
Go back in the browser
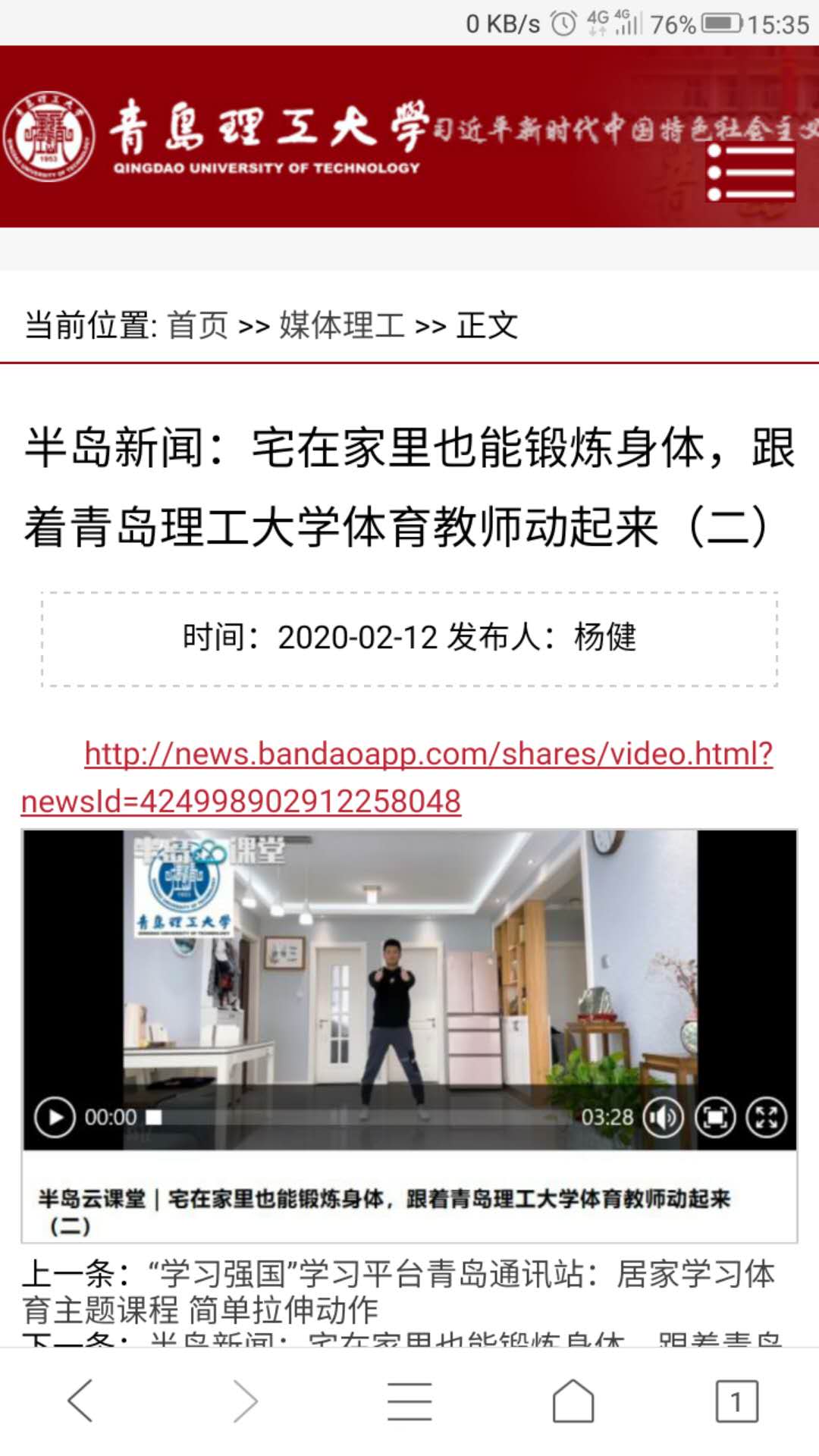pos(80,1401)
